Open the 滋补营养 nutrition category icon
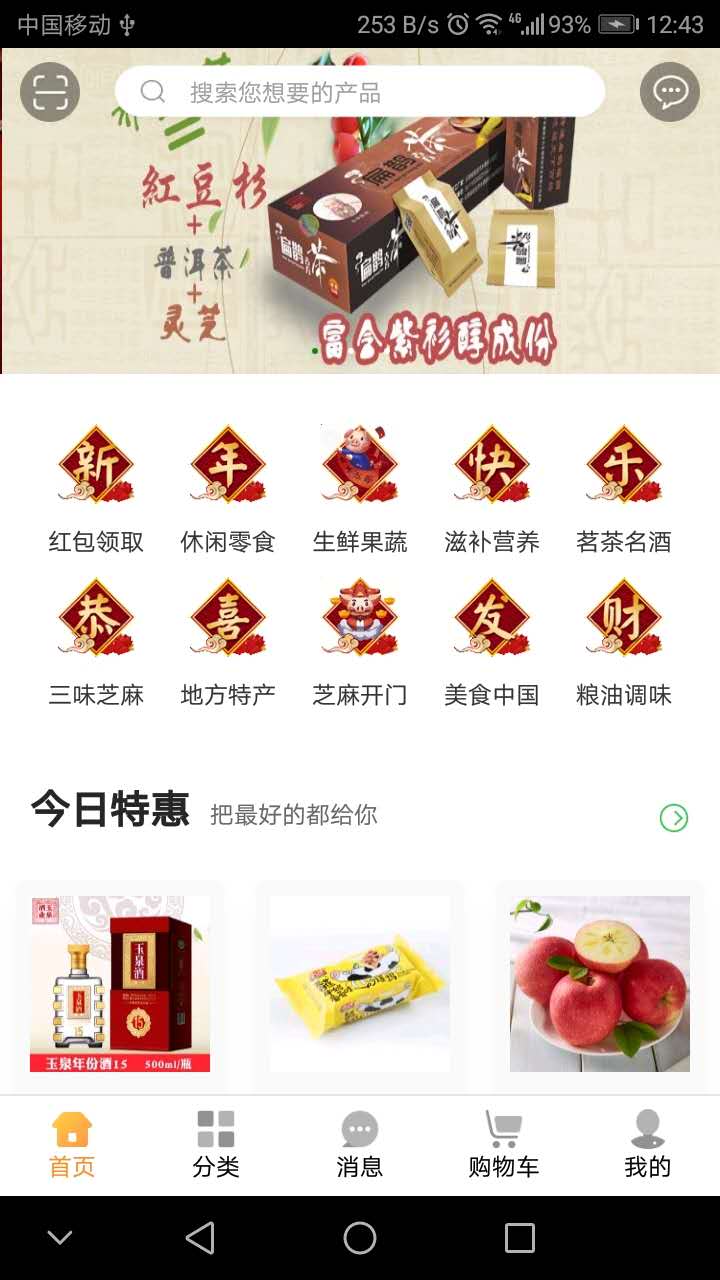Viewport: 720px width, 1280px height. pos(491,463)
